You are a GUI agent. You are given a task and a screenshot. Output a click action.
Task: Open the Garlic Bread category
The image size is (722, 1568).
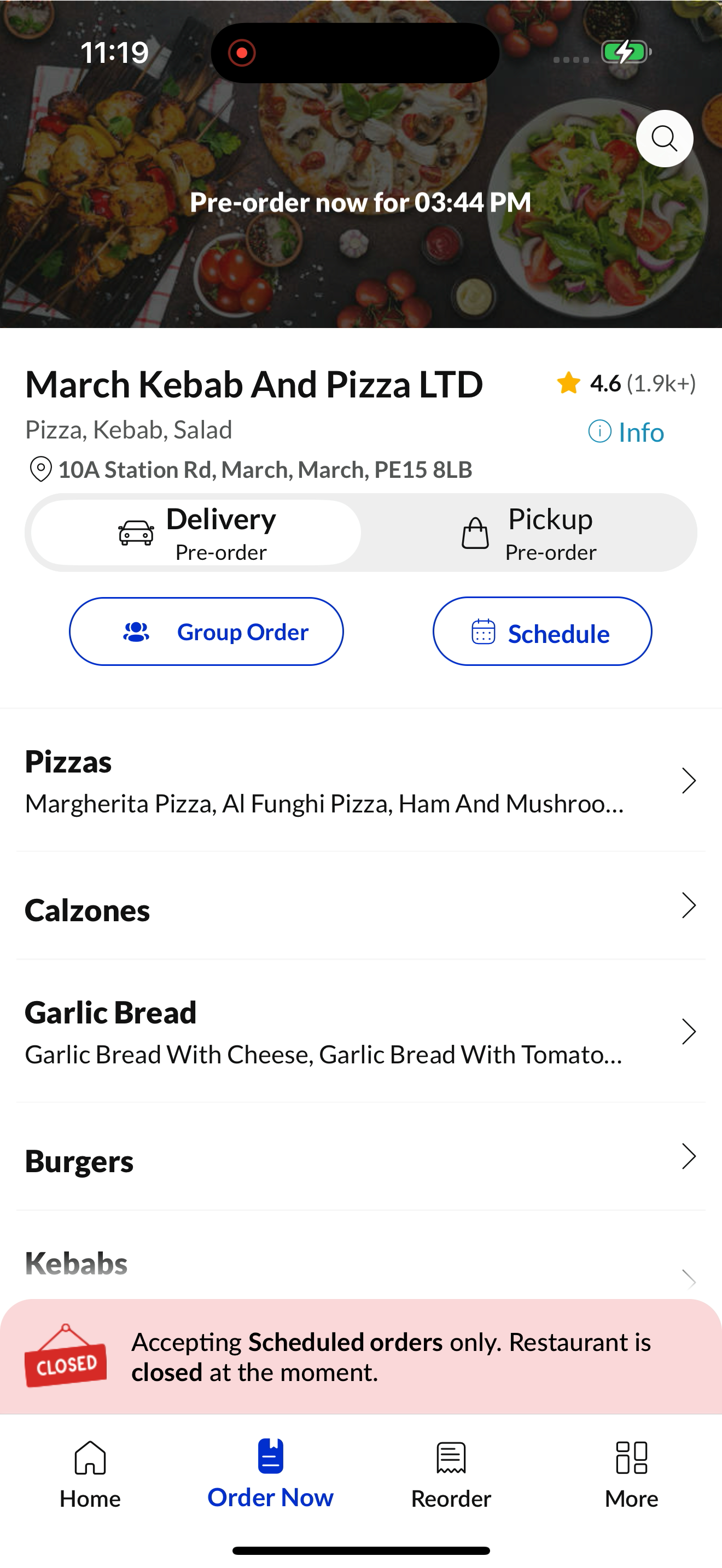coord(360,1032)
